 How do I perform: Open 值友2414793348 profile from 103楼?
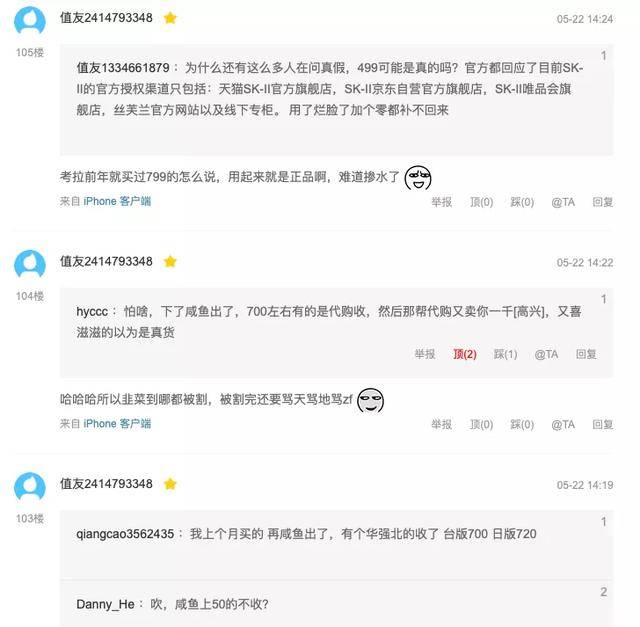(x=106, y=483)
